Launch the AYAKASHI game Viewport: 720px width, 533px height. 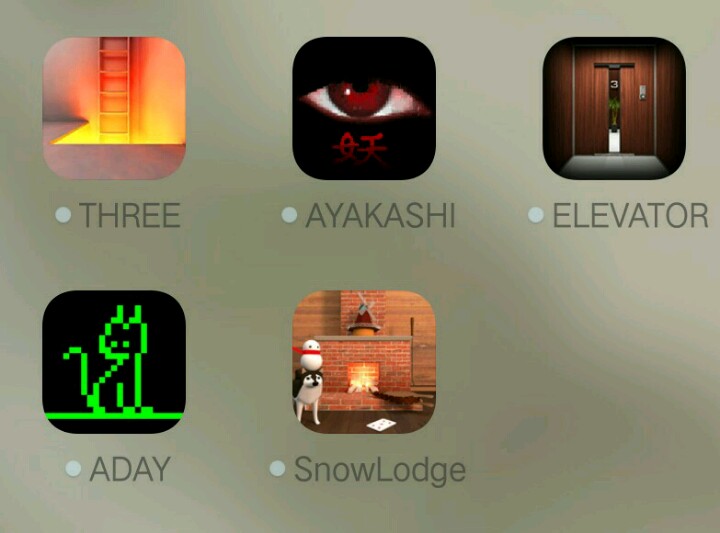tap(364, 108)
